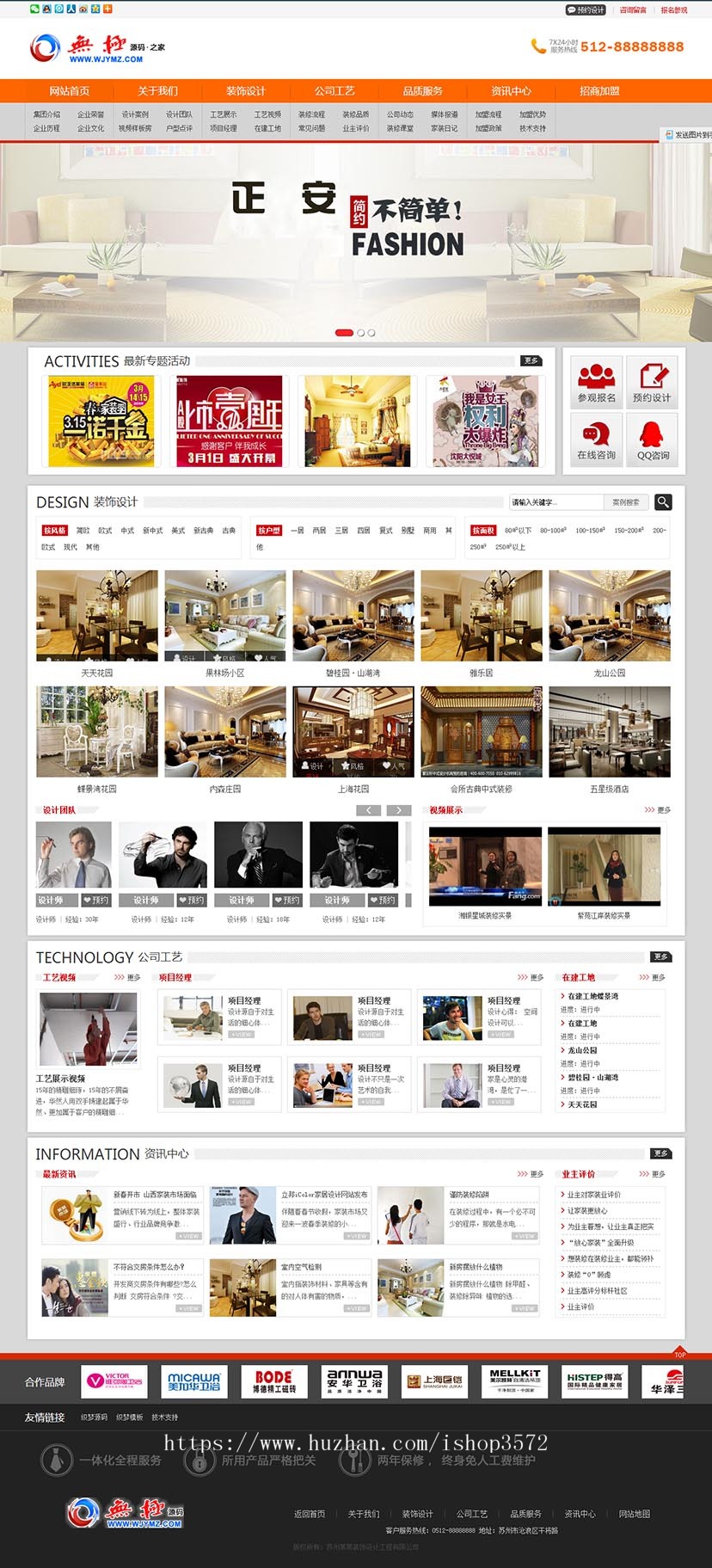Show next designers with the right arrow

(x=398, y=810)
